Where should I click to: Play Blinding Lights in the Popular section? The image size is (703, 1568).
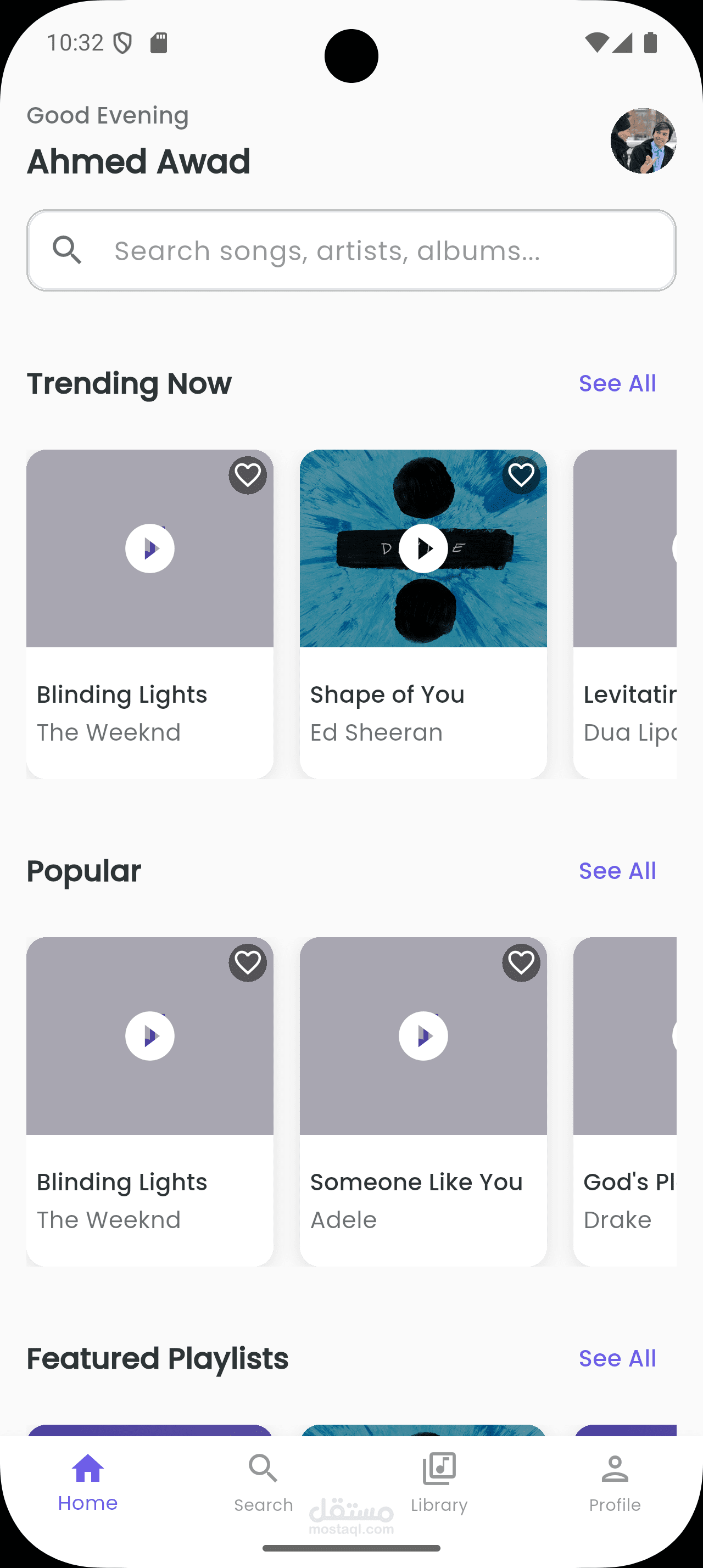tap(150, 1036)
